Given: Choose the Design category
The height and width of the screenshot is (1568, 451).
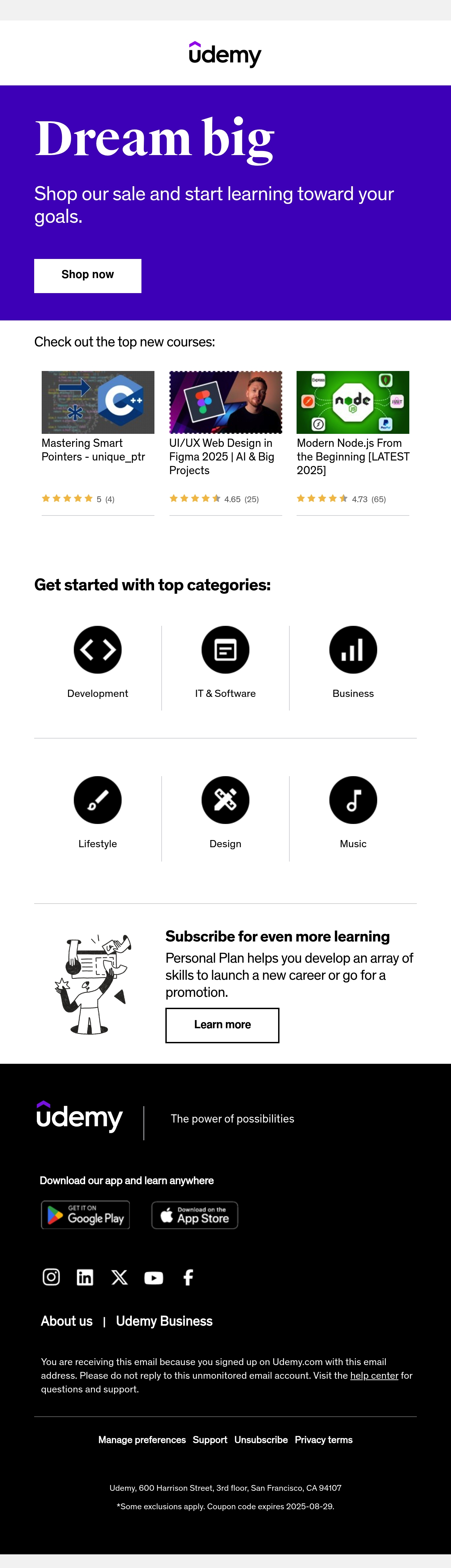Looking at the screenshot, I should (225, 813).
